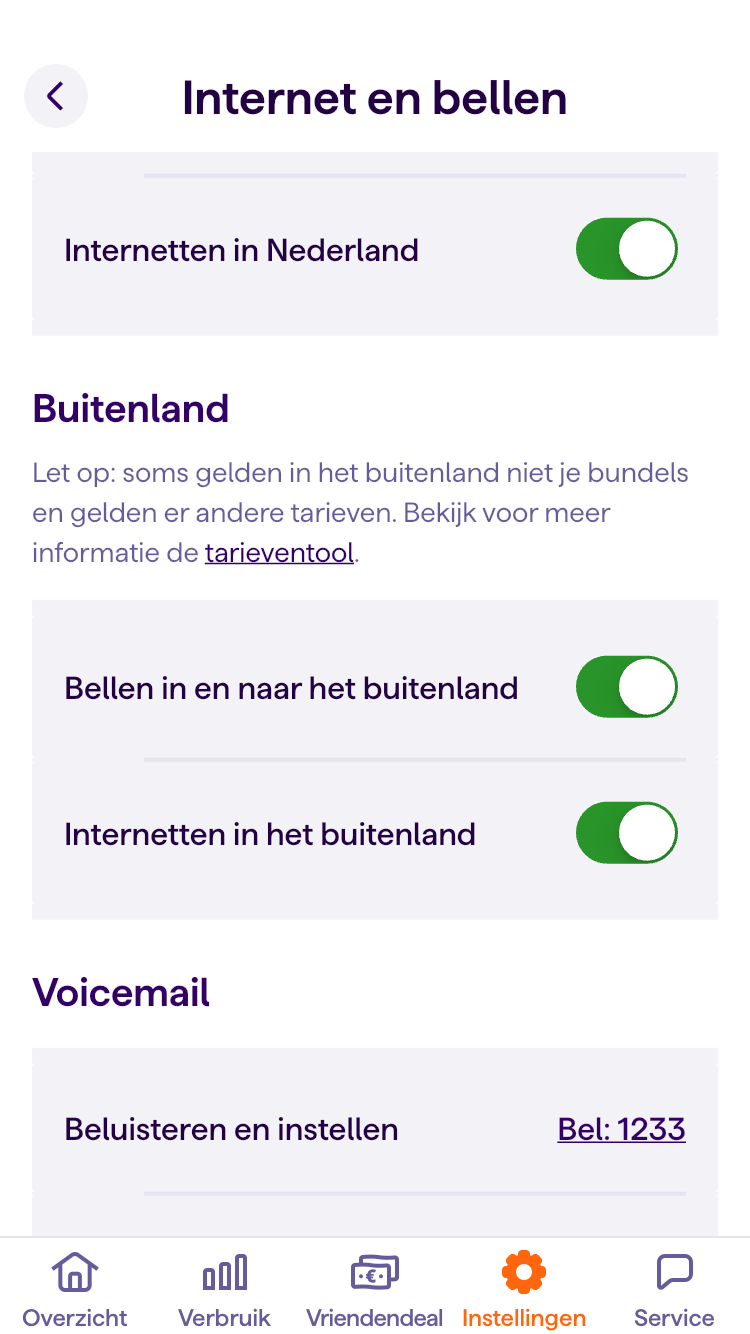
Task: Open the tarieventool link
Action: pyautogui.click(x=279, y=553)
